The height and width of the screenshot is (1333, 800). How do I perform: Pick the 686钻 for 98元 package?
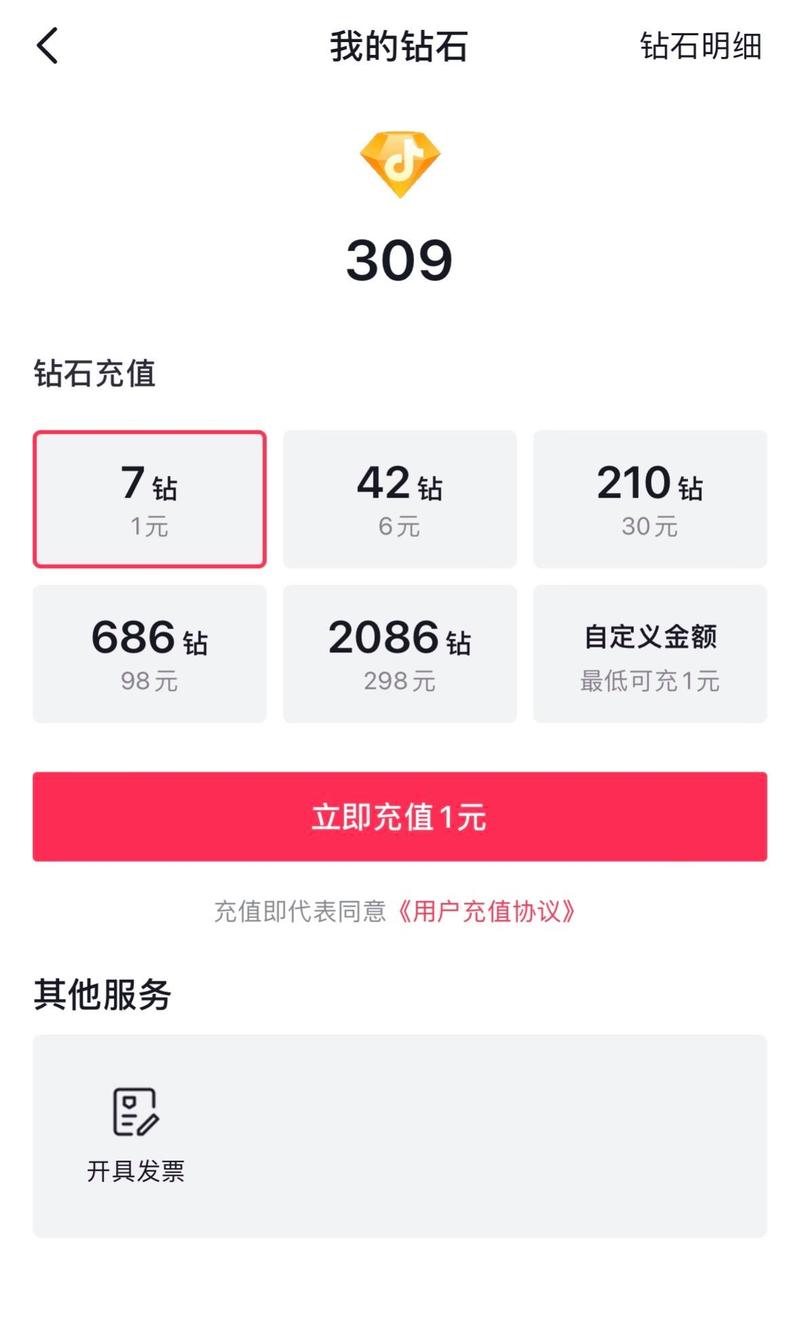(150, 654)
